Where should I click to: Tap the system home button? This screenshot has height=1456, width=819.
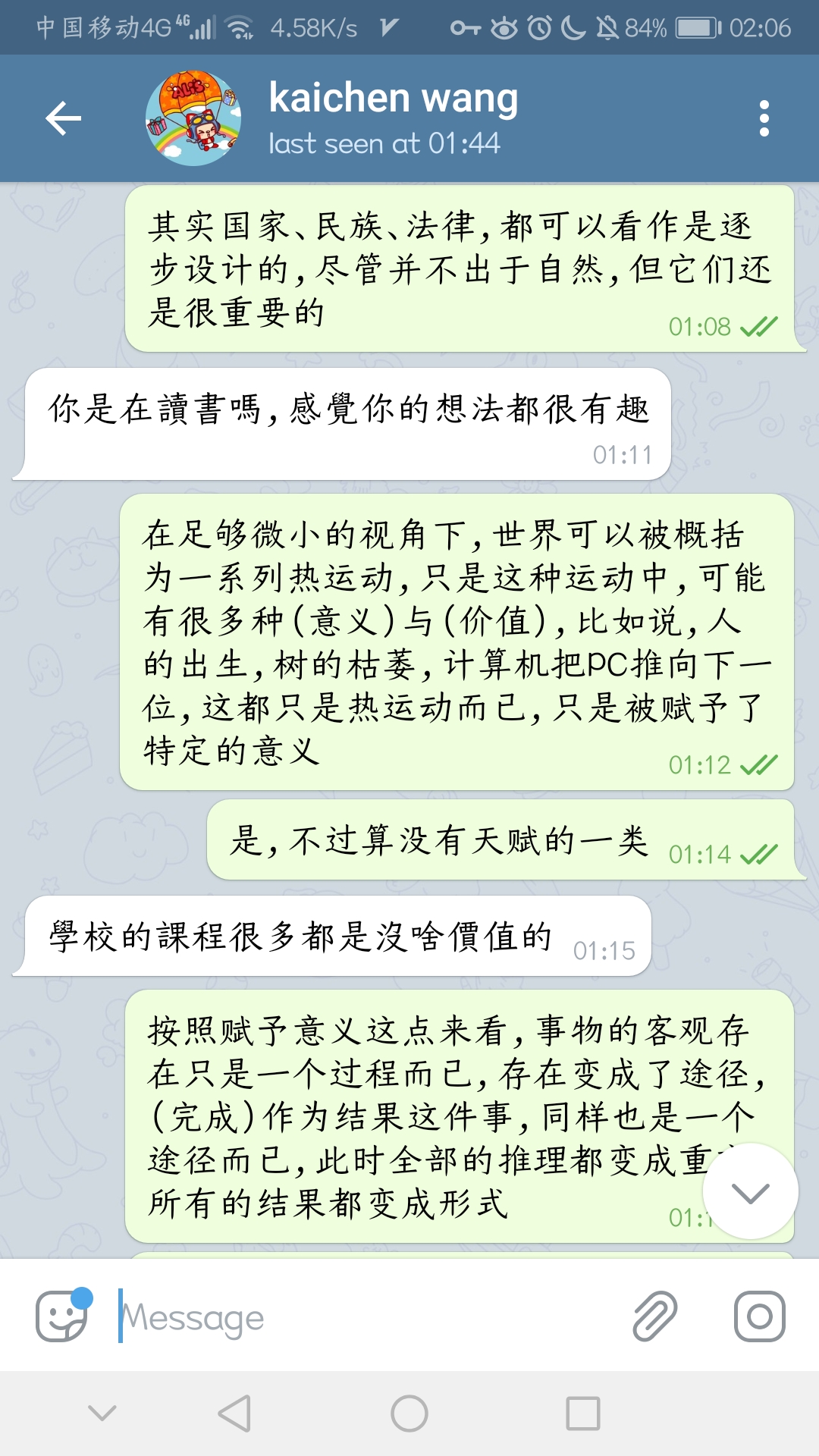pos(409,1414)
